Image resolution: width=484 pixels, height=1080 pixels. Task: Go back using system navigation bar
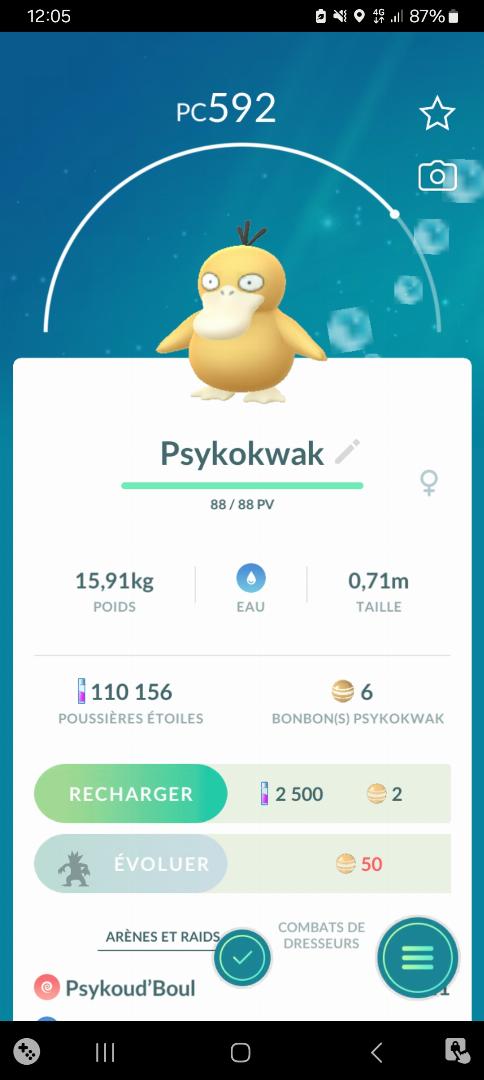click(x=376, y=1052)
